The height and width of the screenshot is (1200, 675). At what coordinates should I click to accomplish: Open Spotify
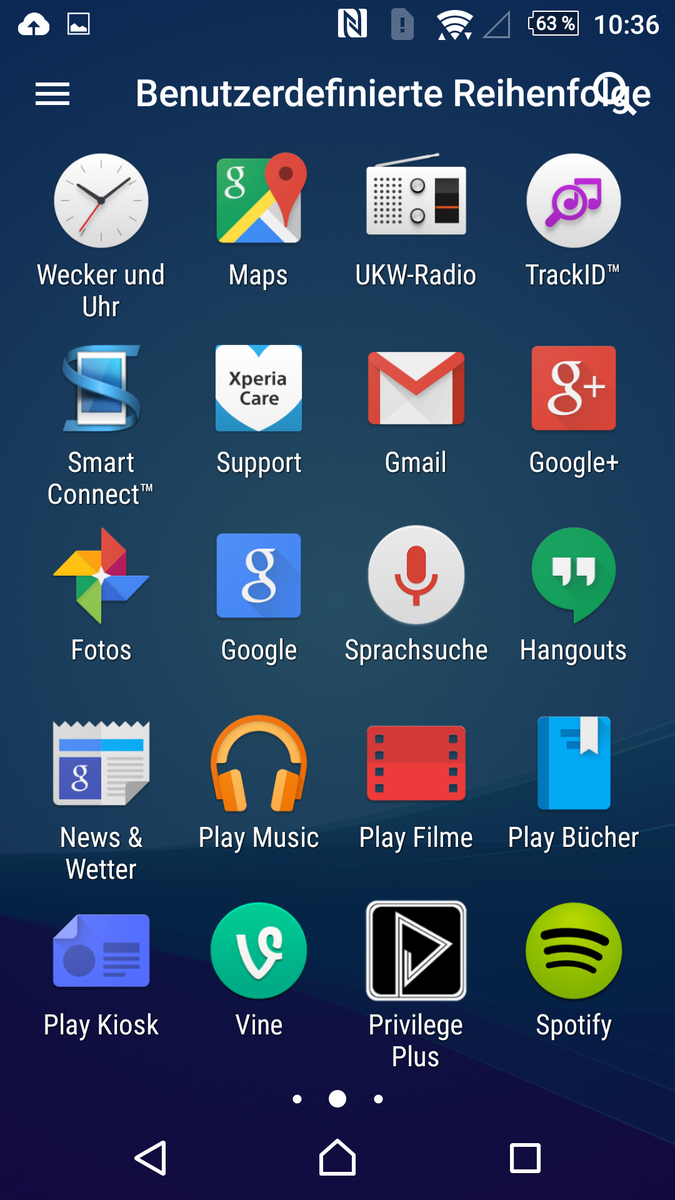pos(573,951)
